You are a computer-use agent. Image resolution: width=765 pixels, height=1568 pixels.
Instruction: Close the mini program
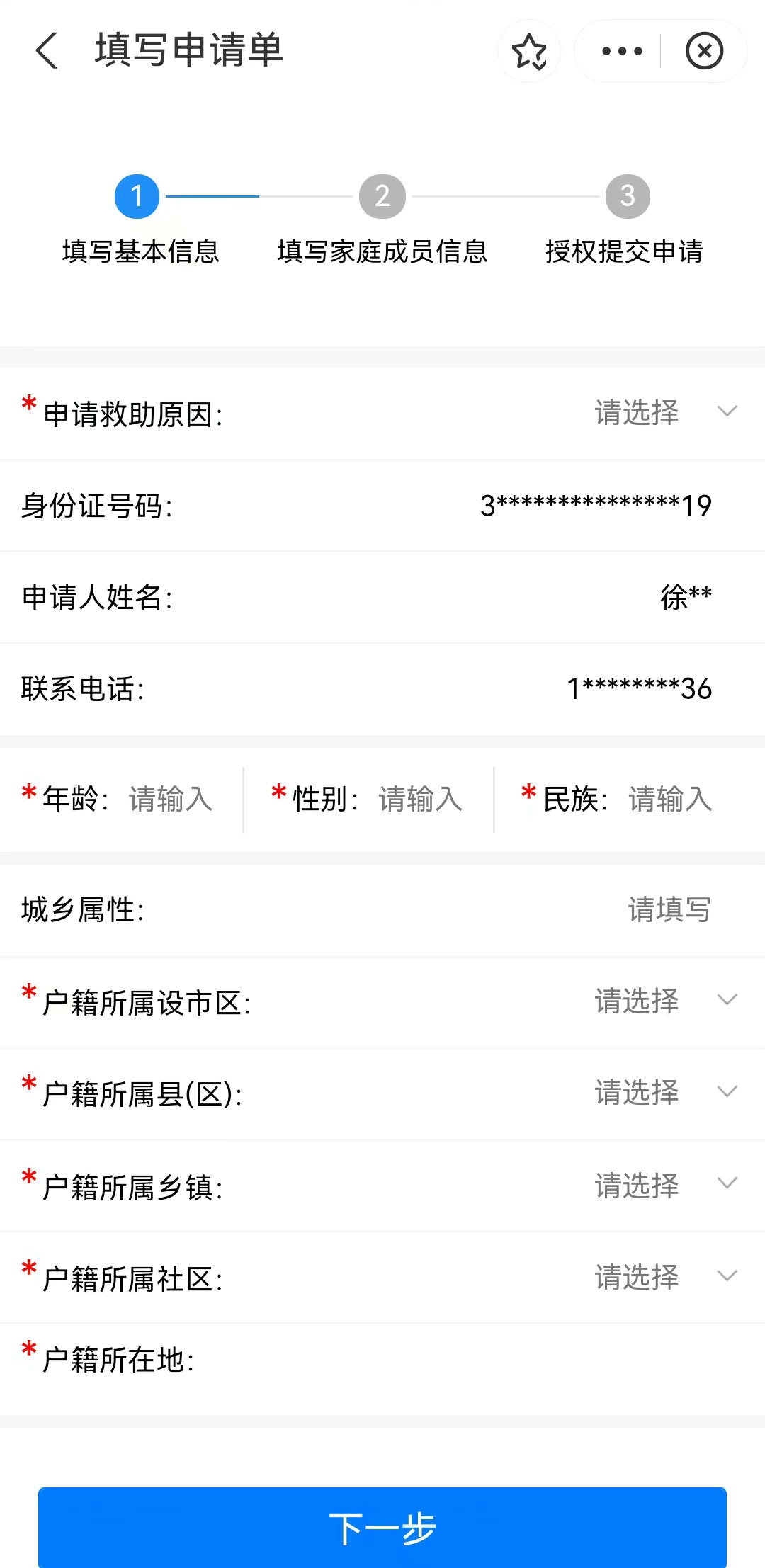[x=704, y=52]
